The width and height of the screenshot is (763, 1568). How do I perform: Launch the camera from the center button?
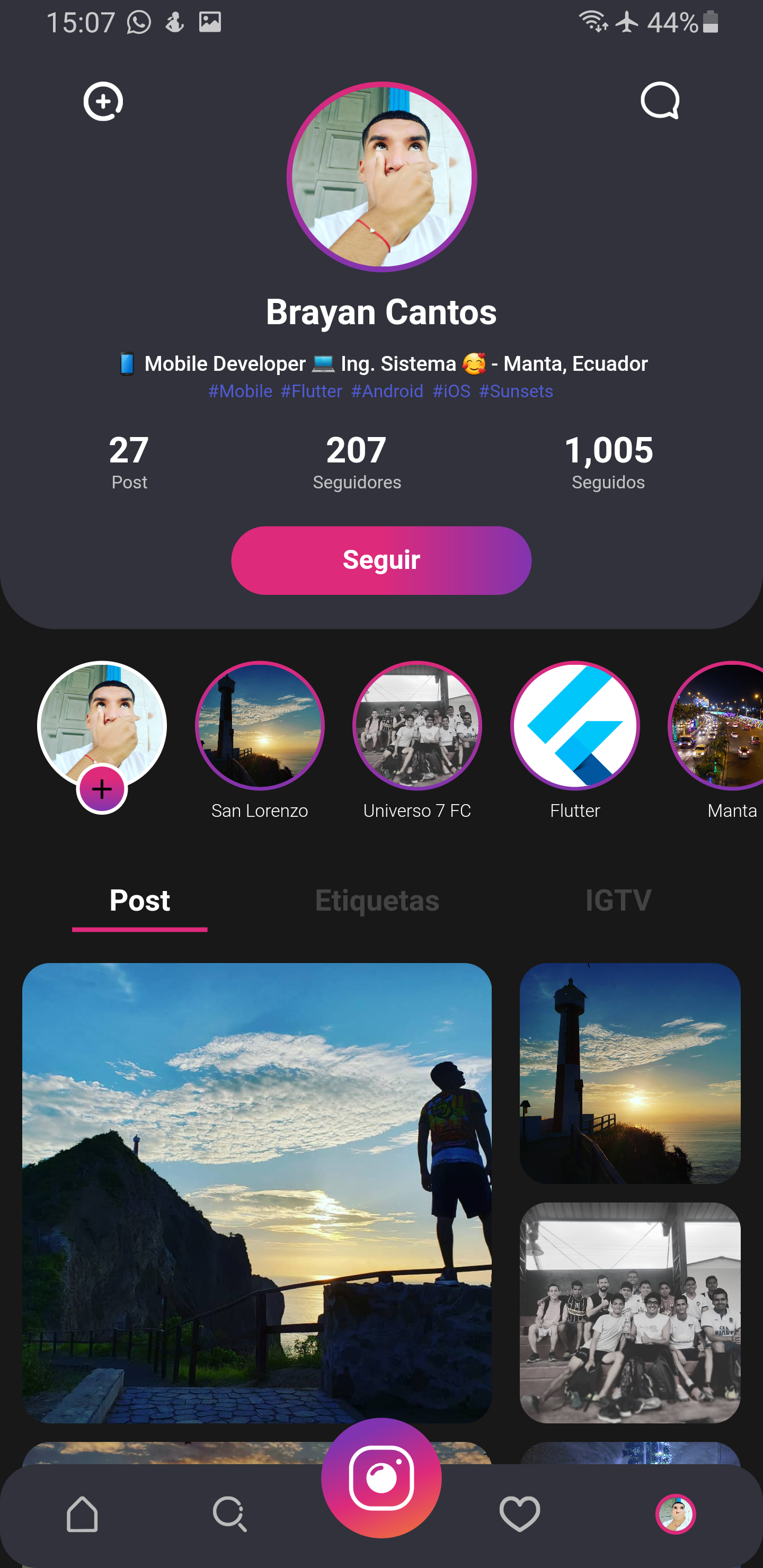click(381, 1478)
